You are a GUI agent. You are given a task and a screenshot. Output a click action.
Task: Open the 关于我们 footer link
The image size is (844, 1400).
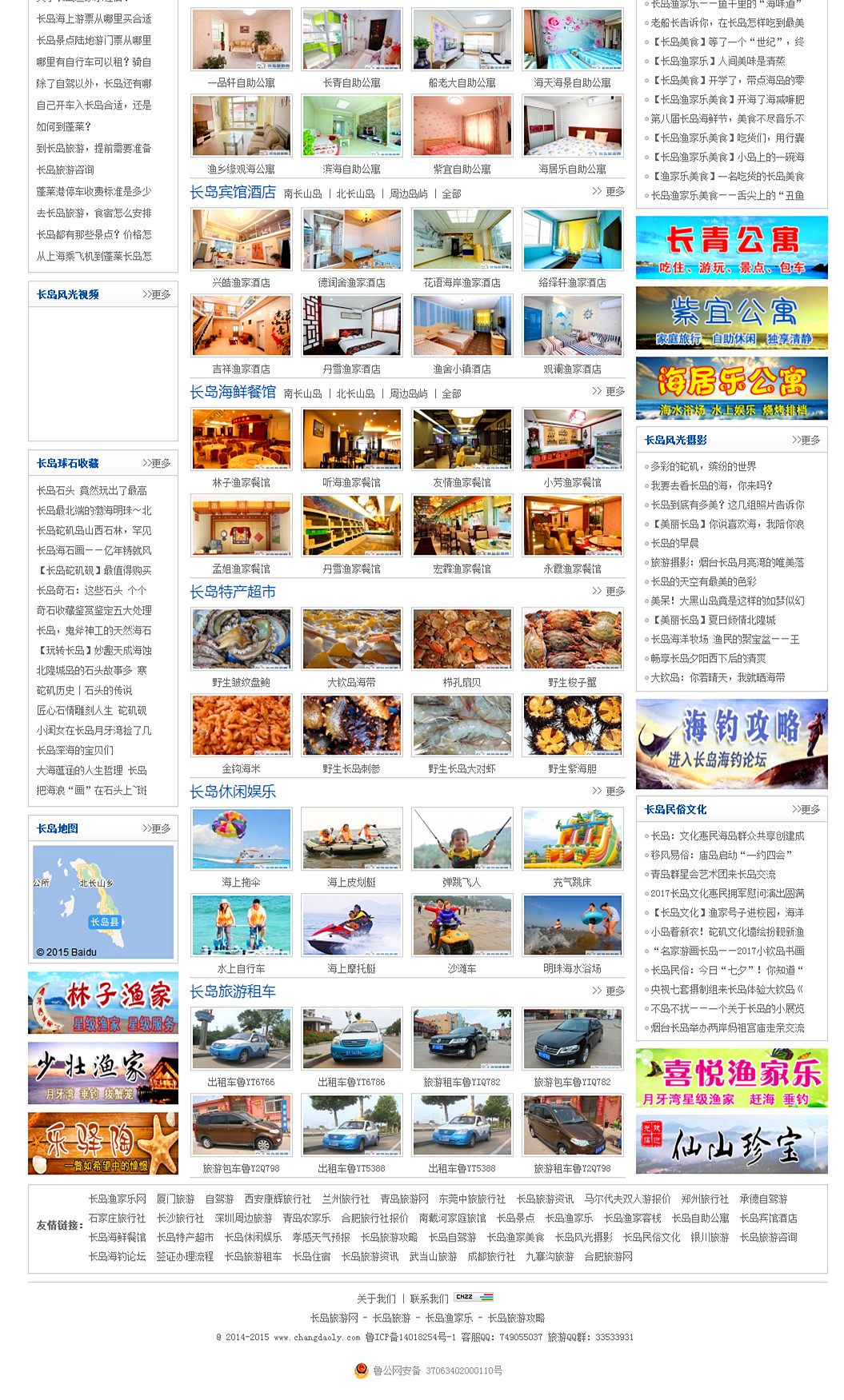[x=375, y=1298]
